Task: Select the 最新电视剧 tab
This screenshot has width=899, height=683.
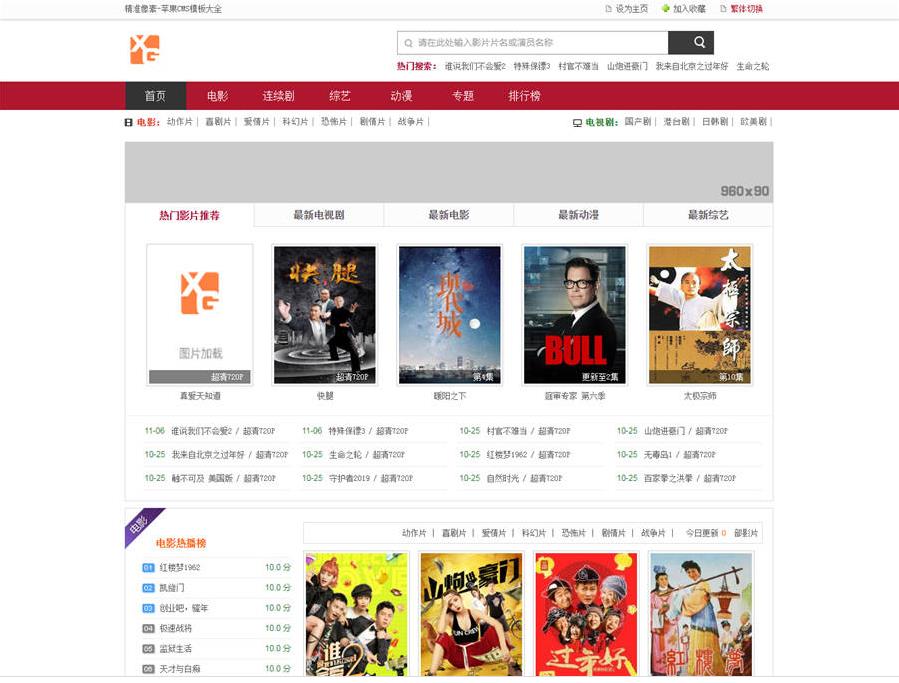Action: click(x=318, y=215)
